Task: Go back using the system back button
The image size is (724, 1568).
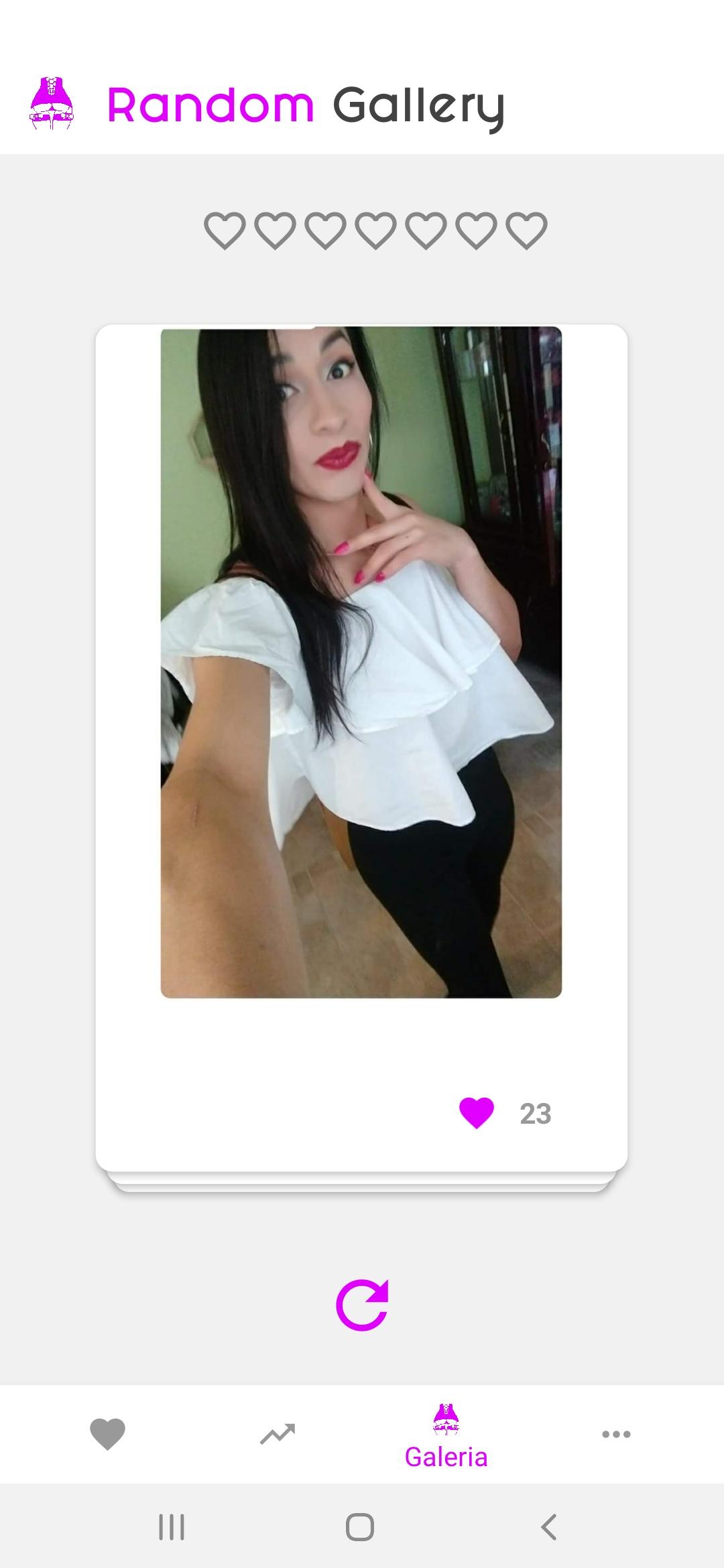Action: (548, 1527)
